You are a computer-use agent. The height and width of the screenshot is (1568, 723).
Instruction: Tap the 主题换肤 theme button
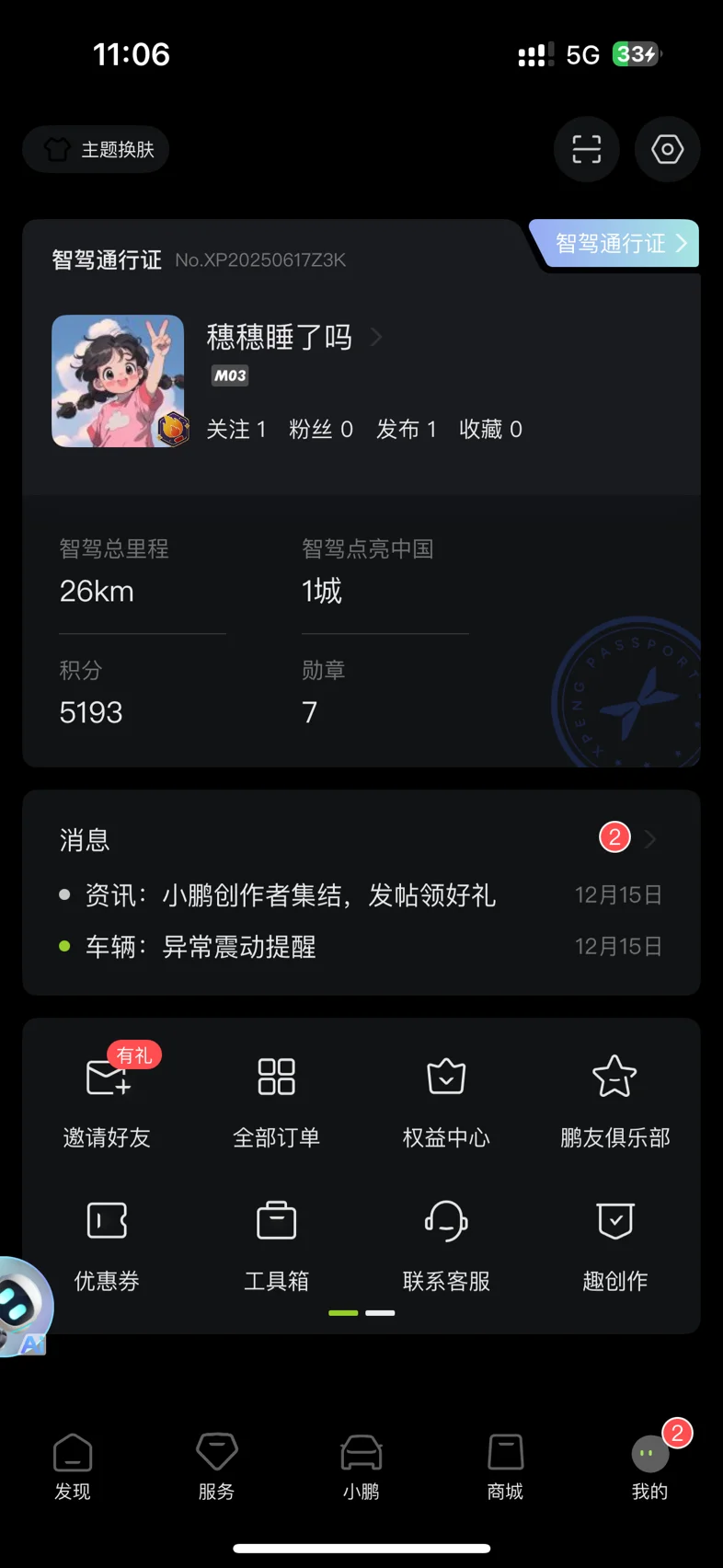click(x=97, y=149)
